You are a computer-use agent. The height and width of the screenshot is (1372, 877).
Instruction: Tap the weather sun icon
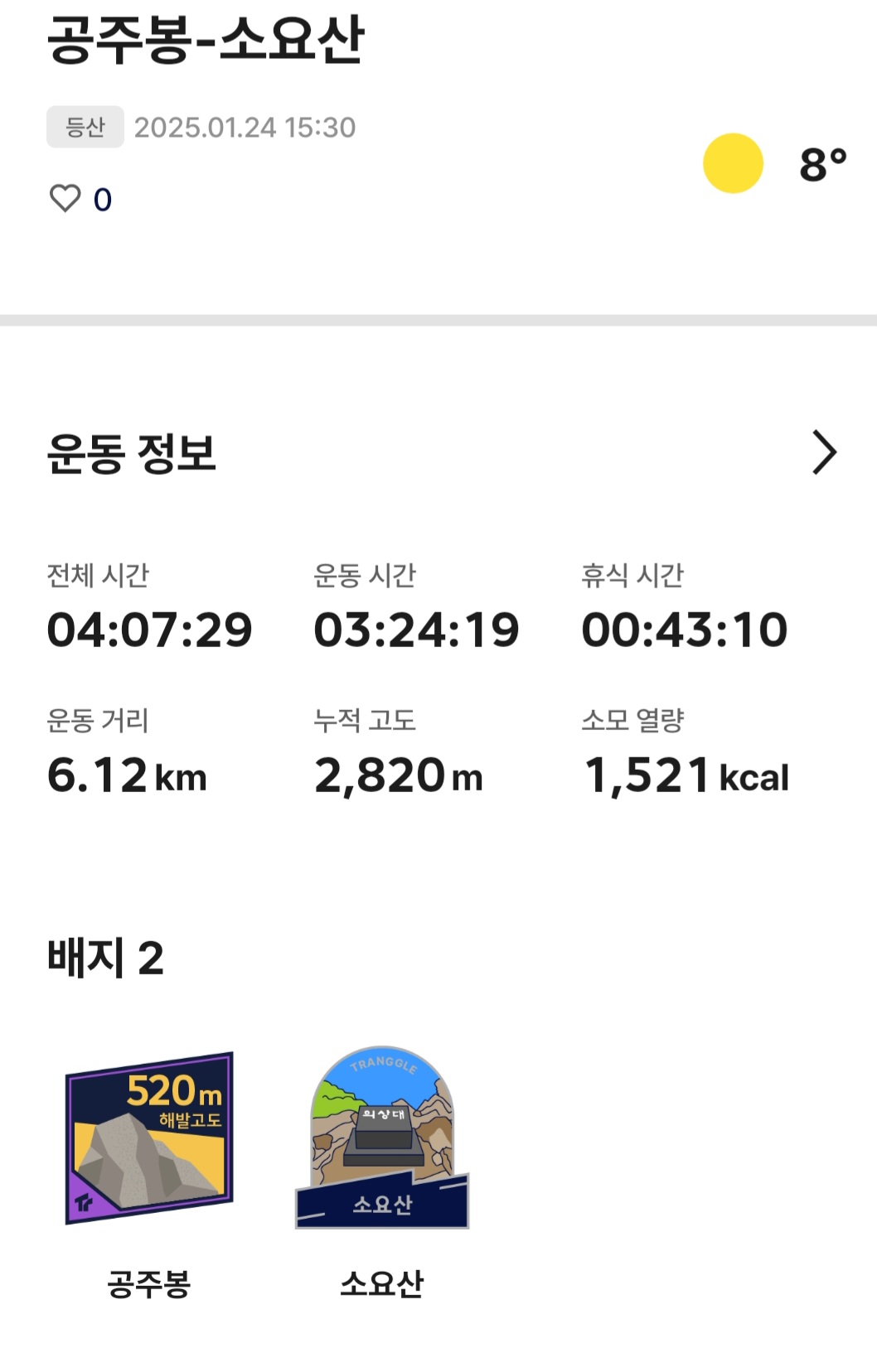tap(733, 164)
